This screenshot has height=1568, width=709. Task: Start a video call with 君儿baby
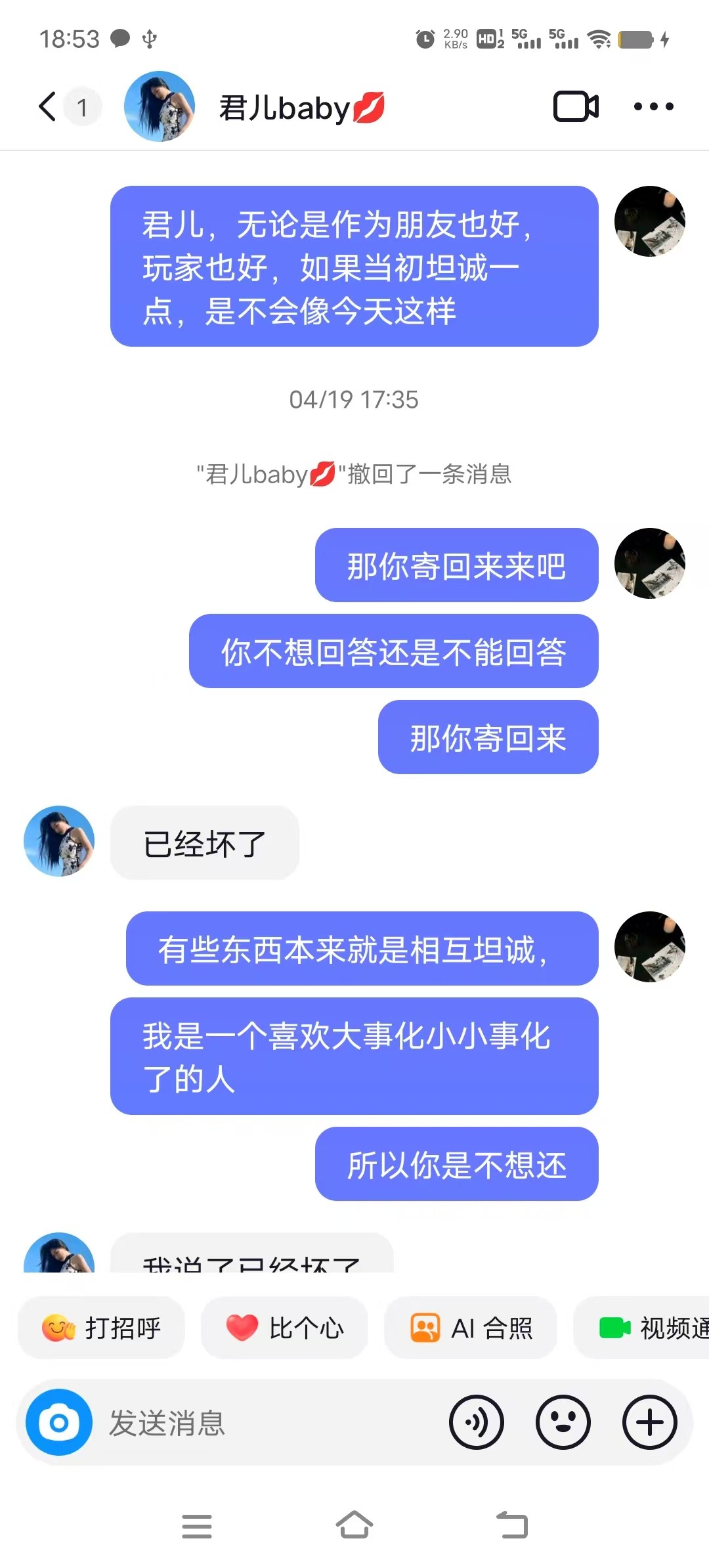coord(576,107)
